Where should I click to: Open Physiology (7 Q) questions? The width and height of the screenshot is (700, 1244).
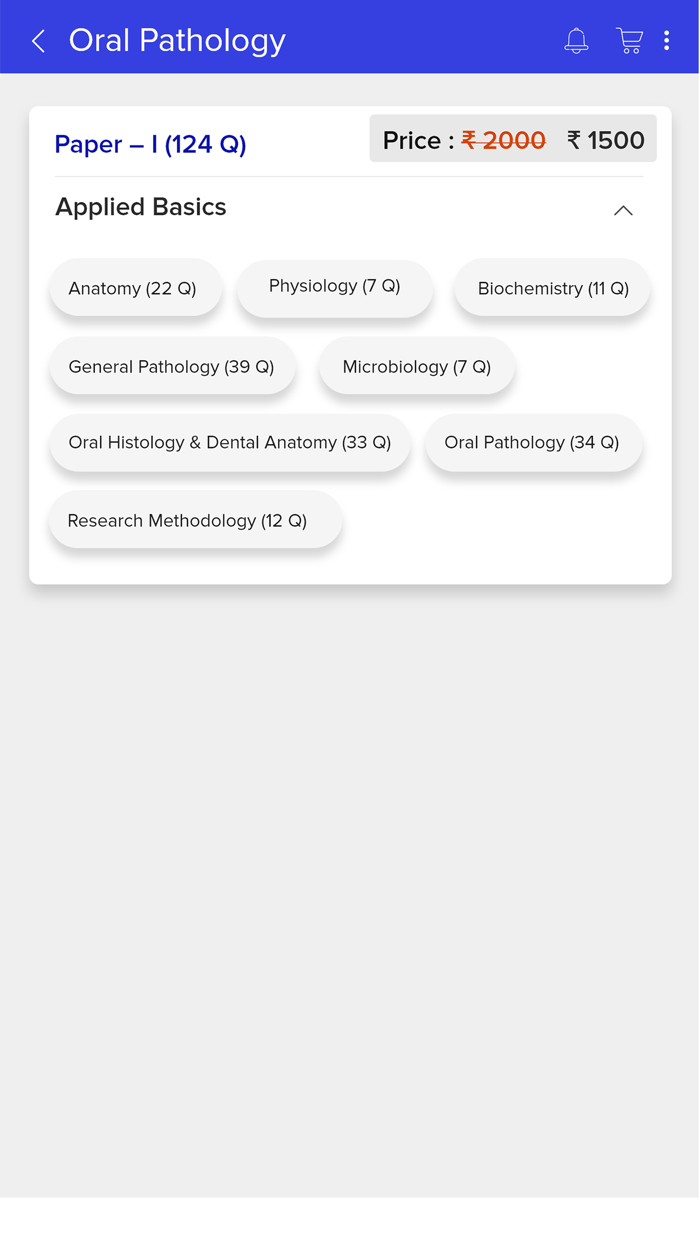pos(335,288)
